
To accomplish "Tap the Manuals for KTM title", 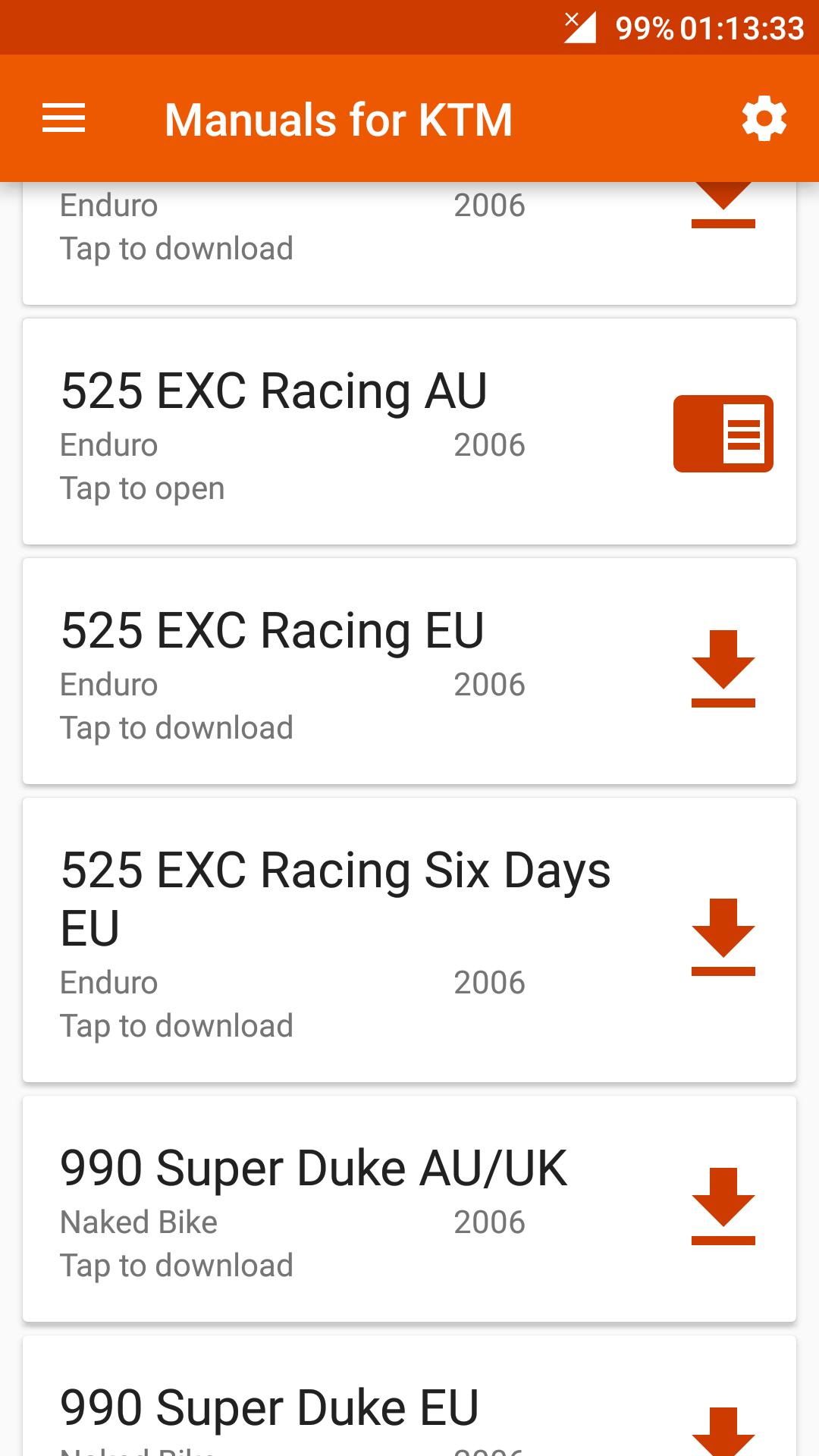I will [x=339, y=118].
